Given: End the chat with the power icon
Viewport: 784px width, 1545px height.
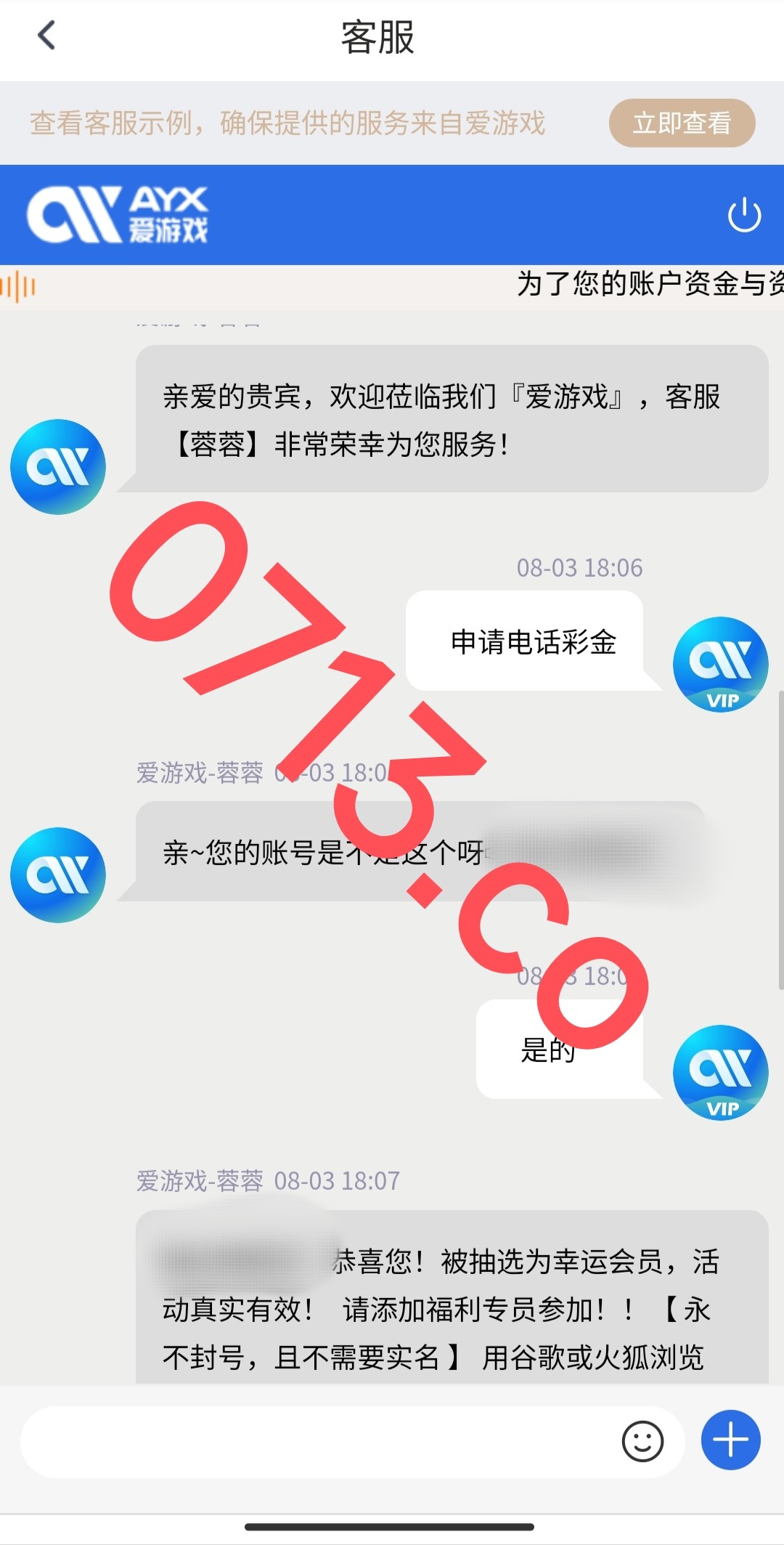Looking at the screenshot, I should [x=744, y=215].
